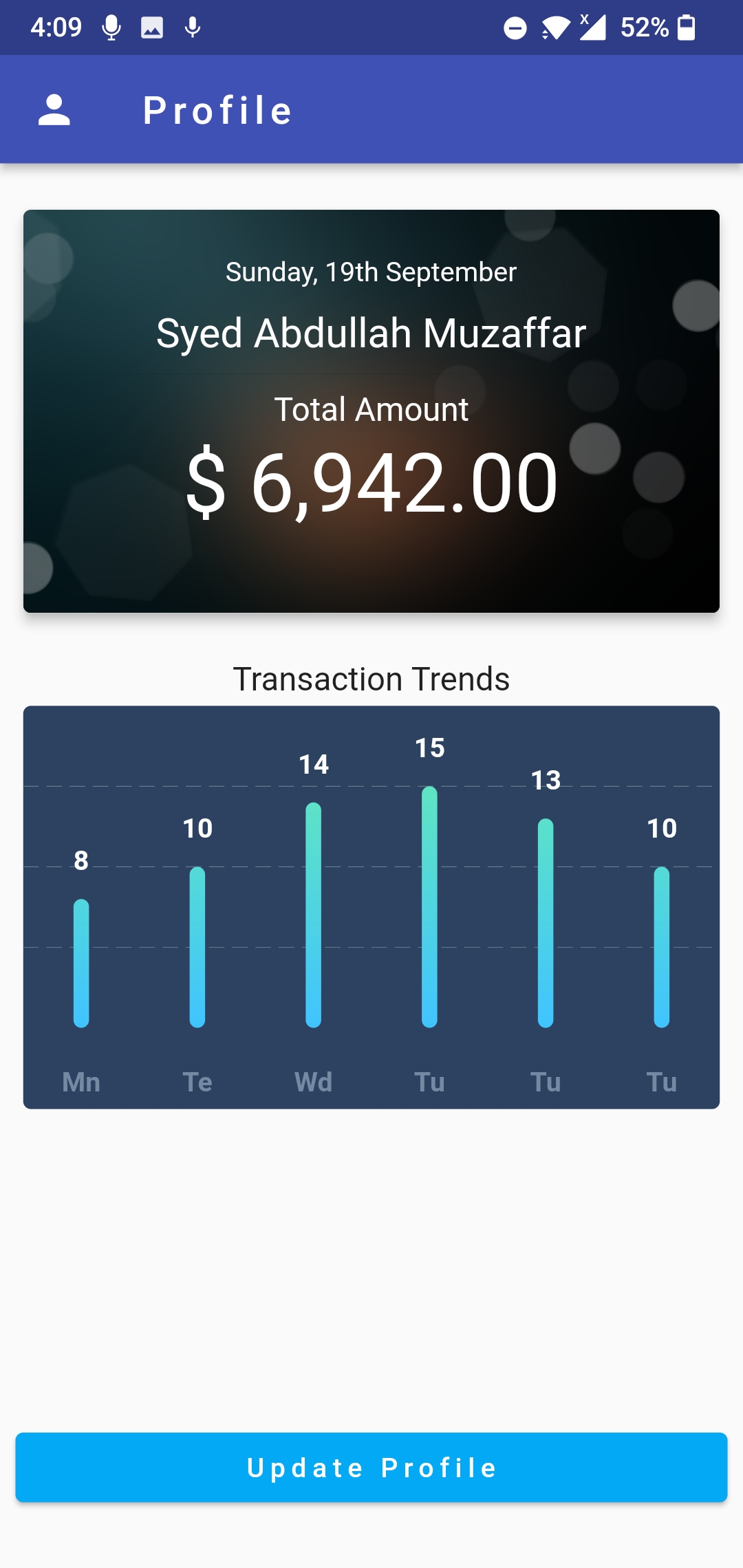Tap the microphone icon in the status bar
743x1568 pixels.
point(110,28)
